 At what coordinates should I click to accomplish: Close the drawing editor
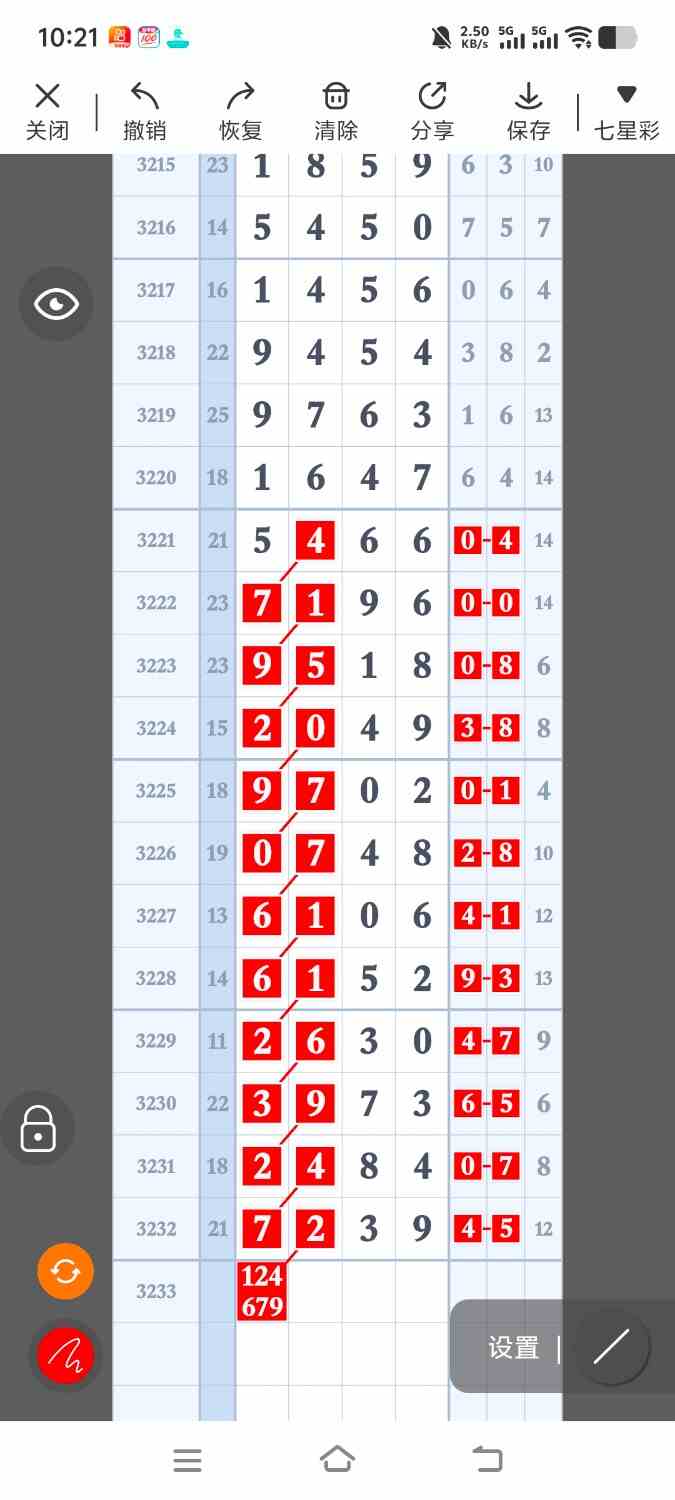47,111
